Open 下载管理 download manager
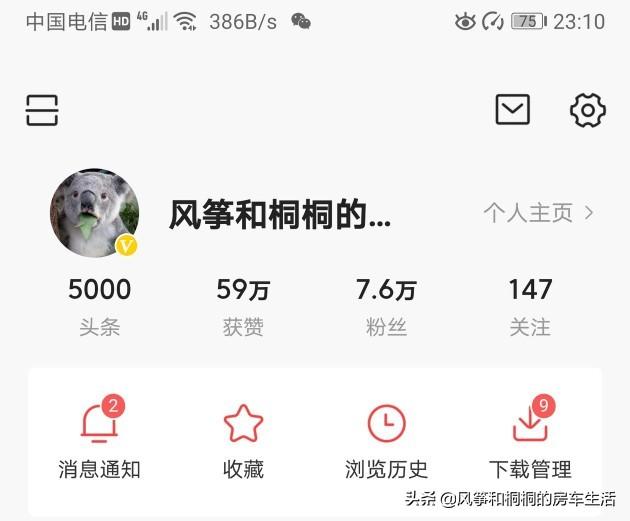630x521 pixels. point(530,440)
